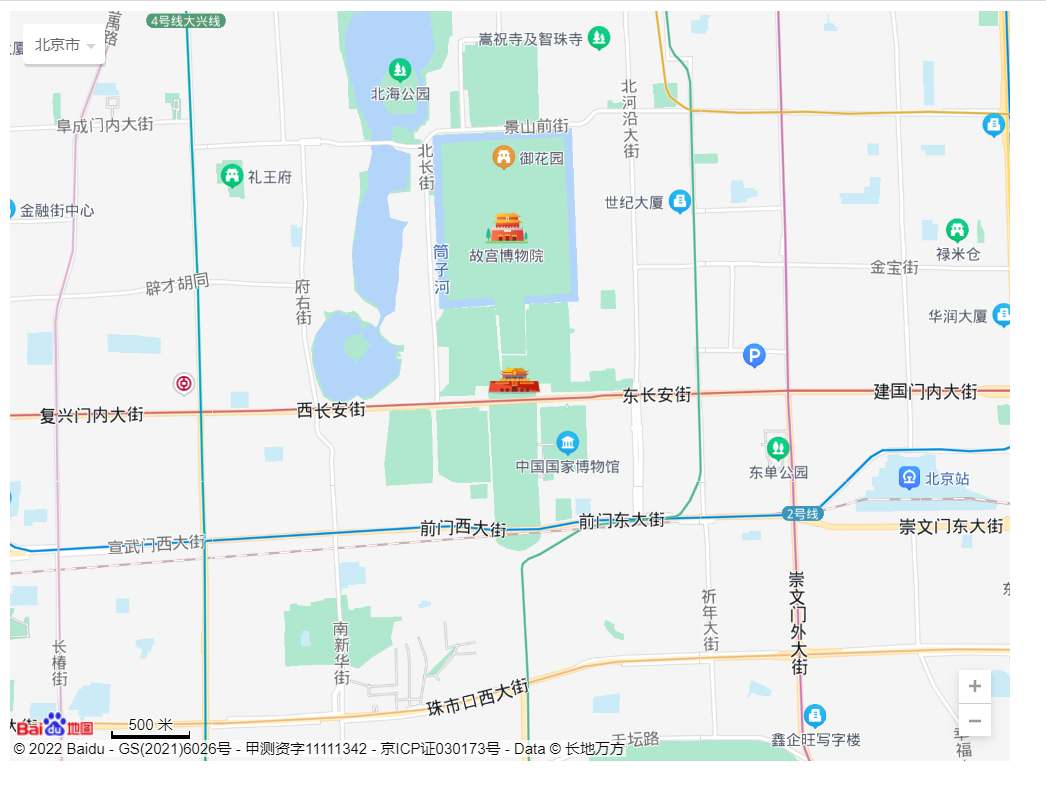Tap the 鑫企旺写字楼 building marker
This screenshot has width=1046, height=796.
click(815, 716)
